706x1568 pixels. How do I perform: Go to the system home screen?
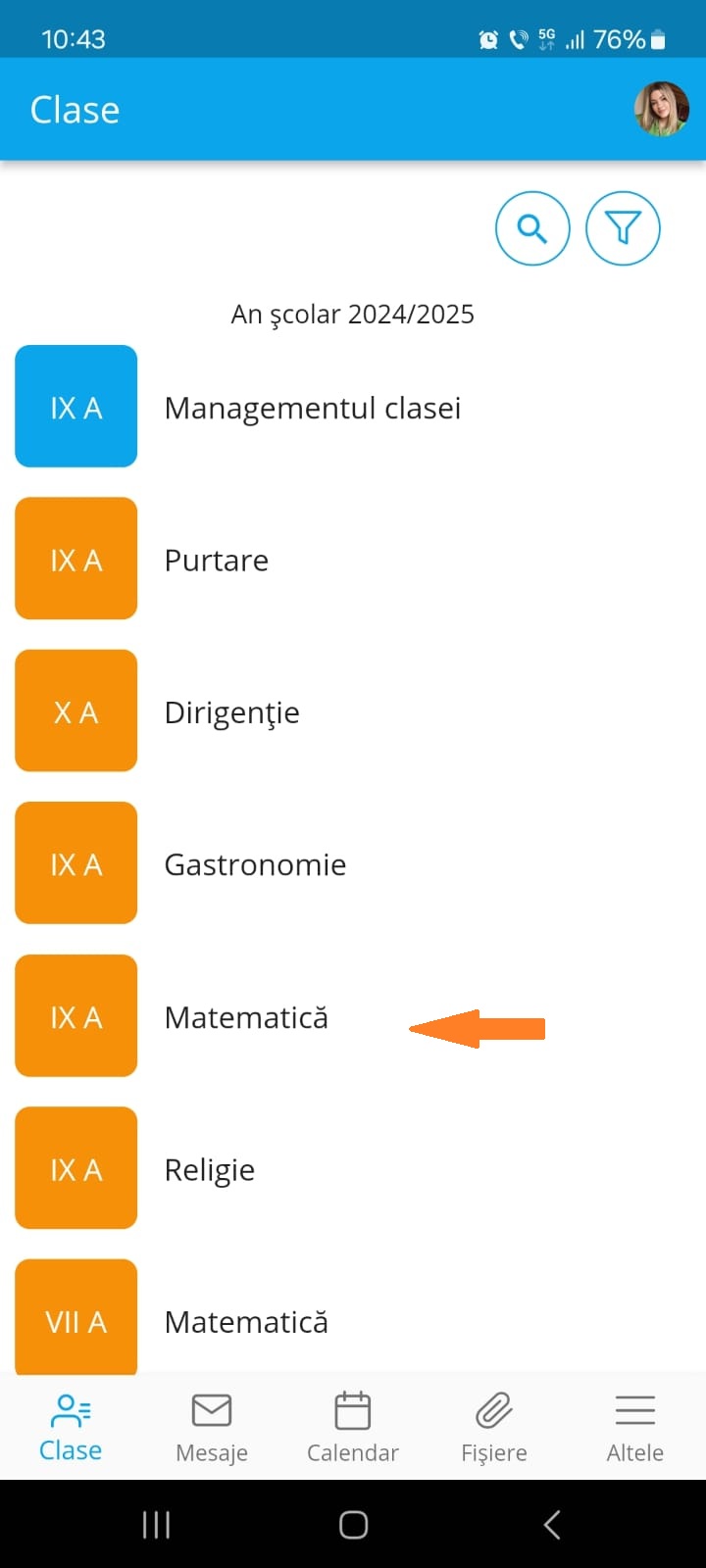point(353,1524)
